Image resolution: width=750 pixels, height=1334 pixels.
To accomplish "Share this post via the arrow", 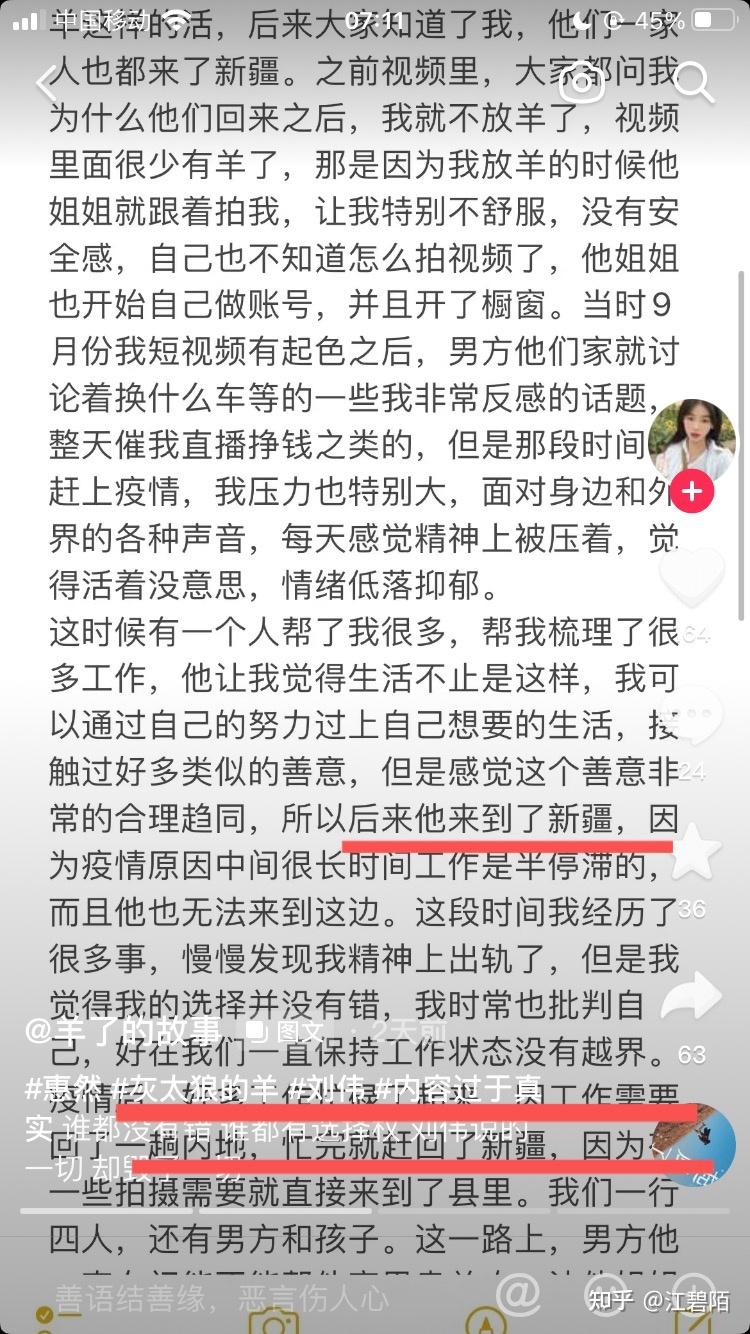I will 692,995.
